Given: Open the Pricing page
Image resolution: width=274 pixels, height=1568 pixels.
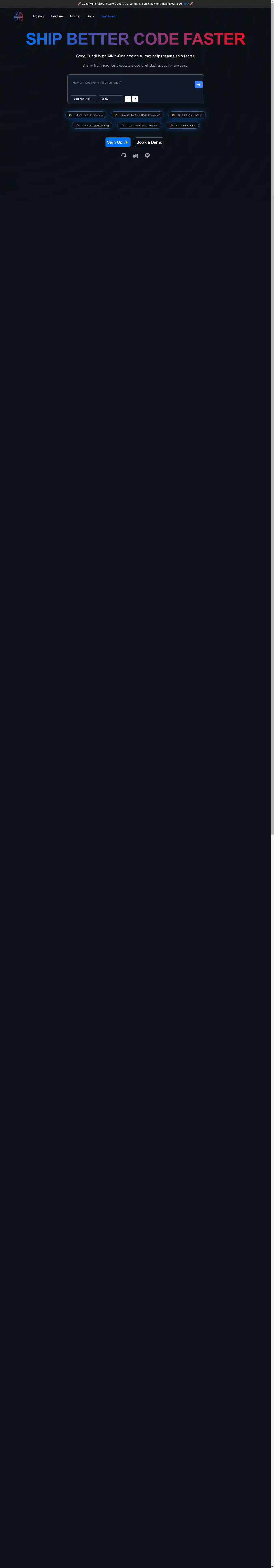Looking at the screenshot, I should point(75,16).
